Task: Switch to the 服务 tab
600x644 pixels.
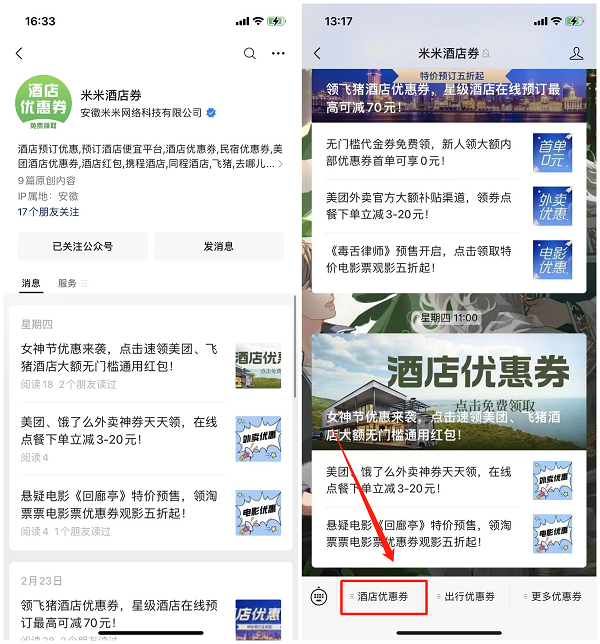Action: [x=67, y=283]
